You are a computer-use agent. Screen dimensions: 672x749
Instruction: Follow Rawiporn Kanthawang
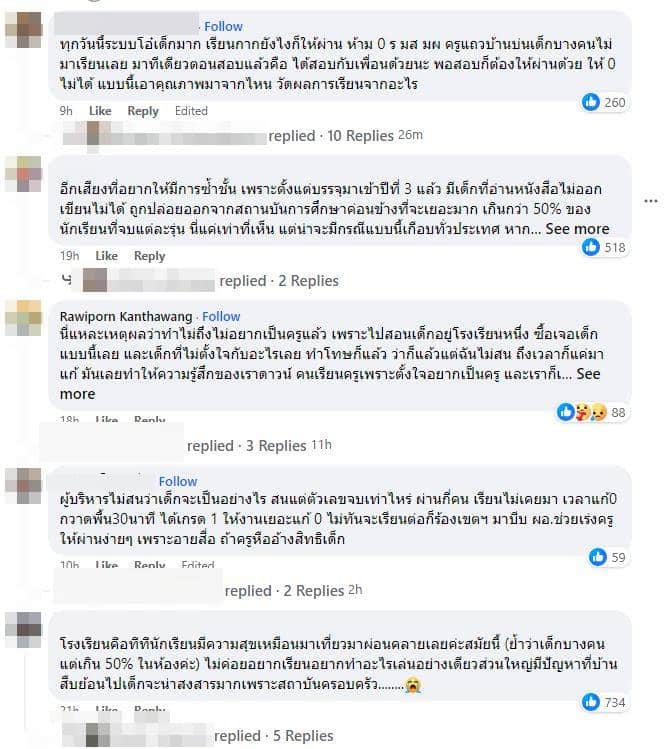(x=221, y=316)
